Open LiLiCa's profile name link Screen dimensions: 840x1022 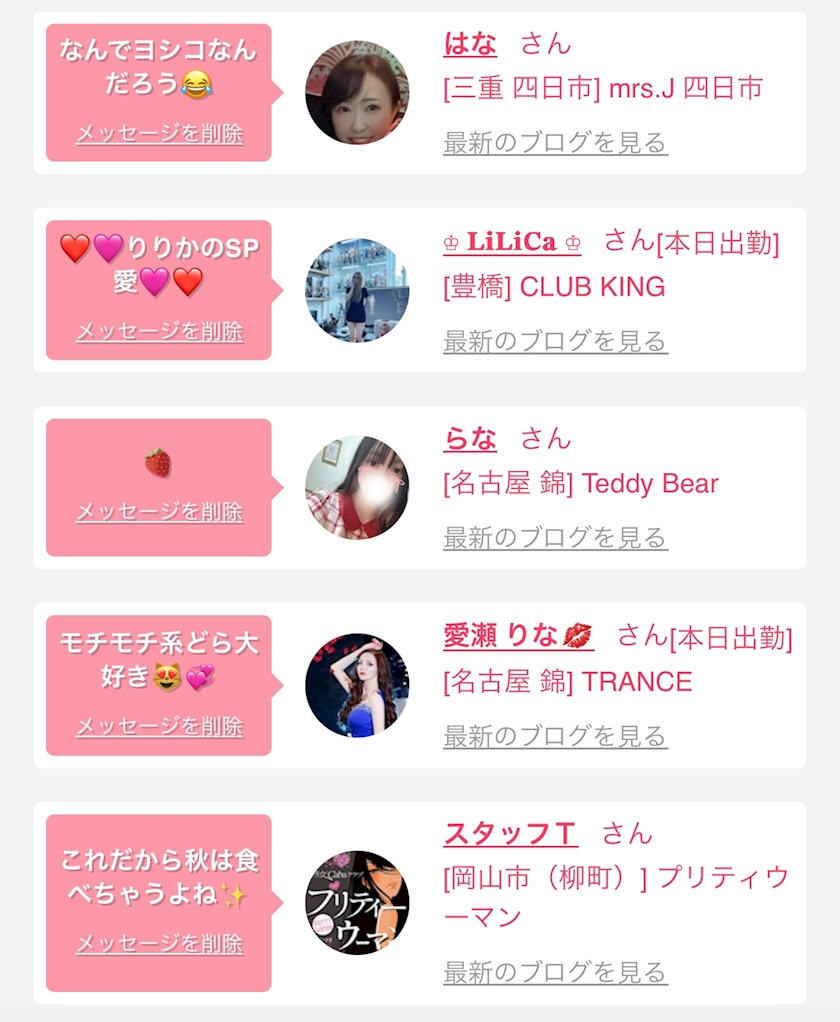pyautogui.click(x=512, y=242)
